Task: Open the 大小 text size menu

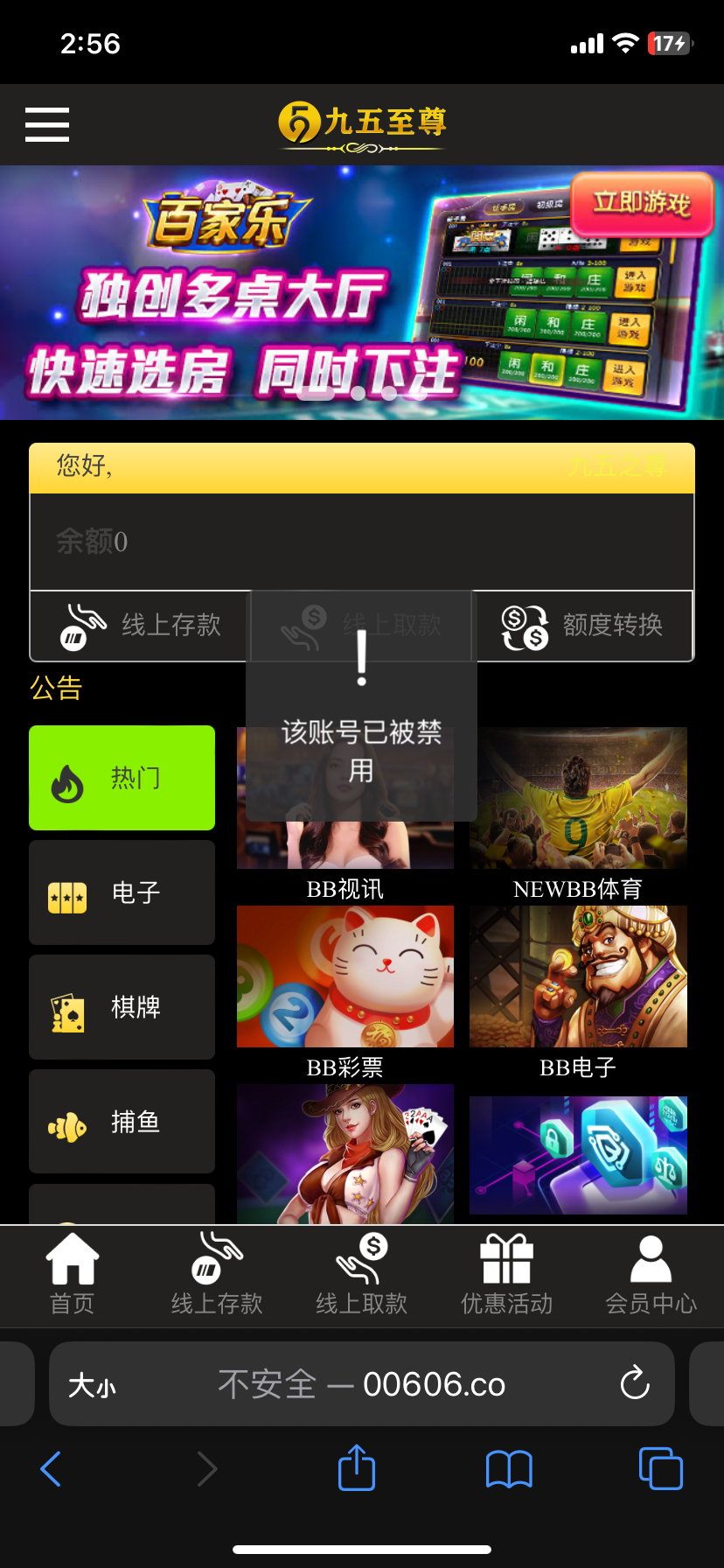Action: [x=91, y=1383]
